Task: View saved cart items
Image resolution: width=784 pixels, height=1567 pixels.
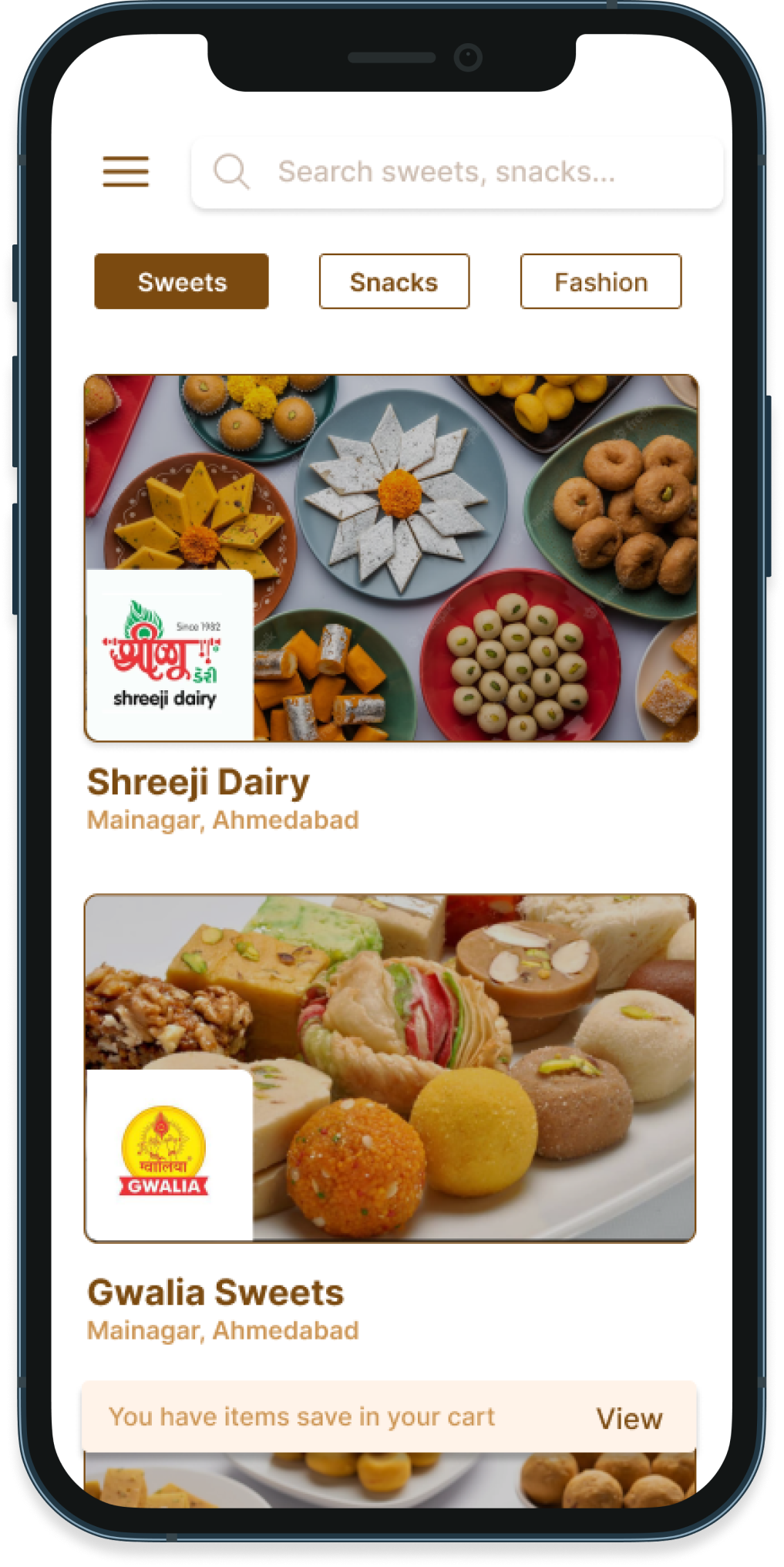Action: pyautogui.click(x=628, y=1418)
